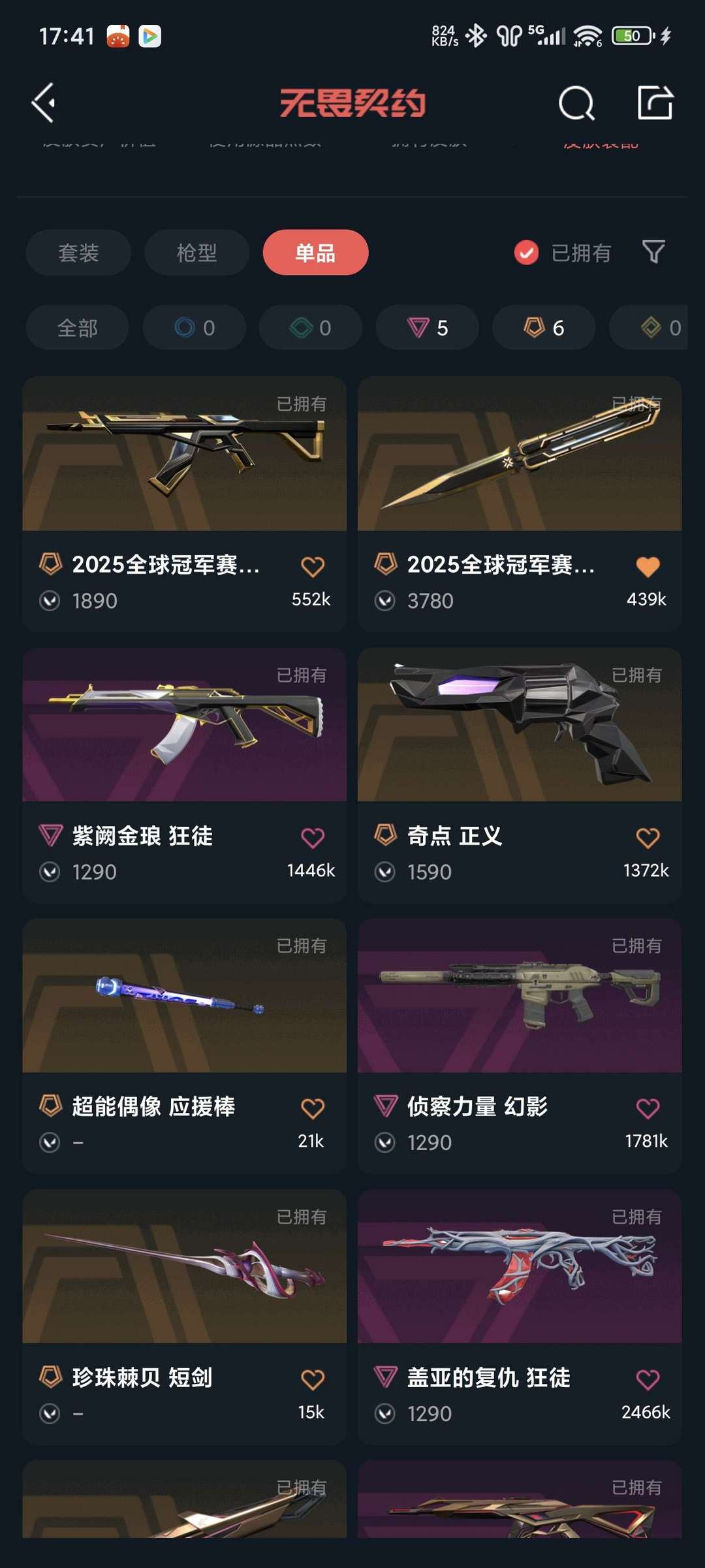Tap the selected 单品 tab button
The height and width of the screenshot is (1568, 705).
(x=315, y=253)
